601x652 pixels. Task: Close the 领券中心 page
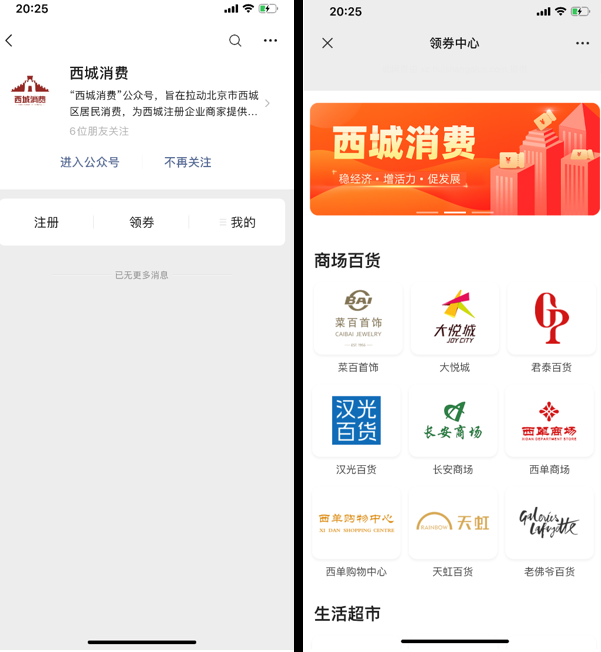327,43
